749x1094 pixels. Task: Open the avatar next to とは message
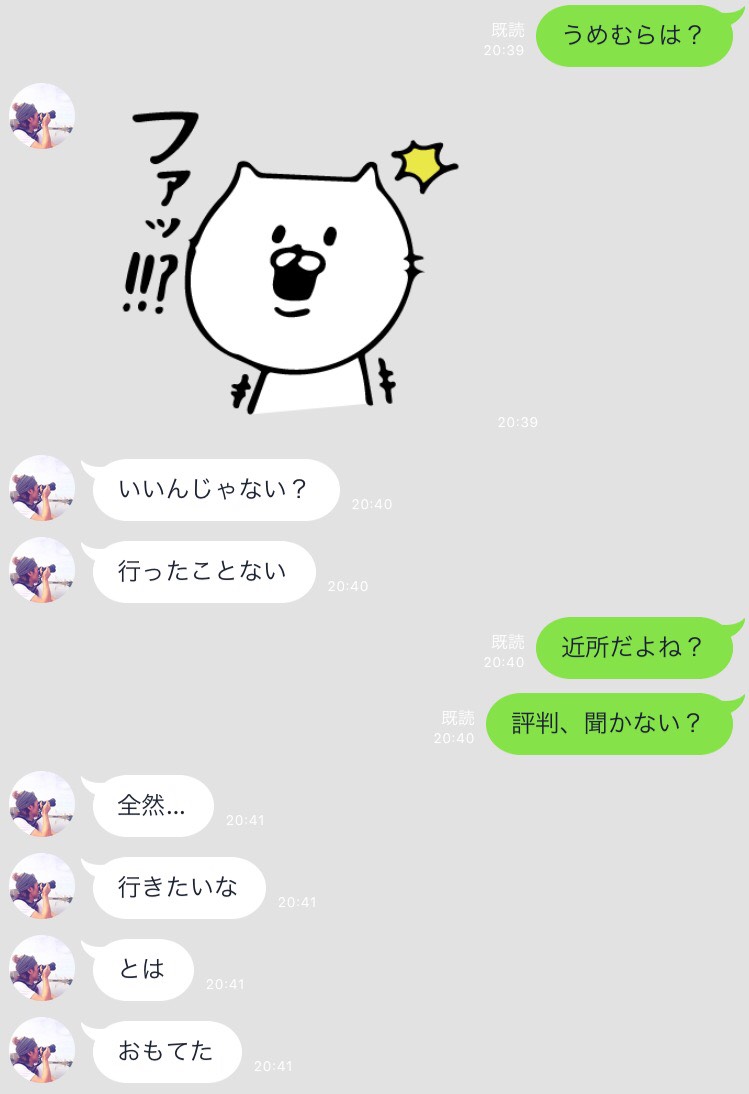(42, 968)
